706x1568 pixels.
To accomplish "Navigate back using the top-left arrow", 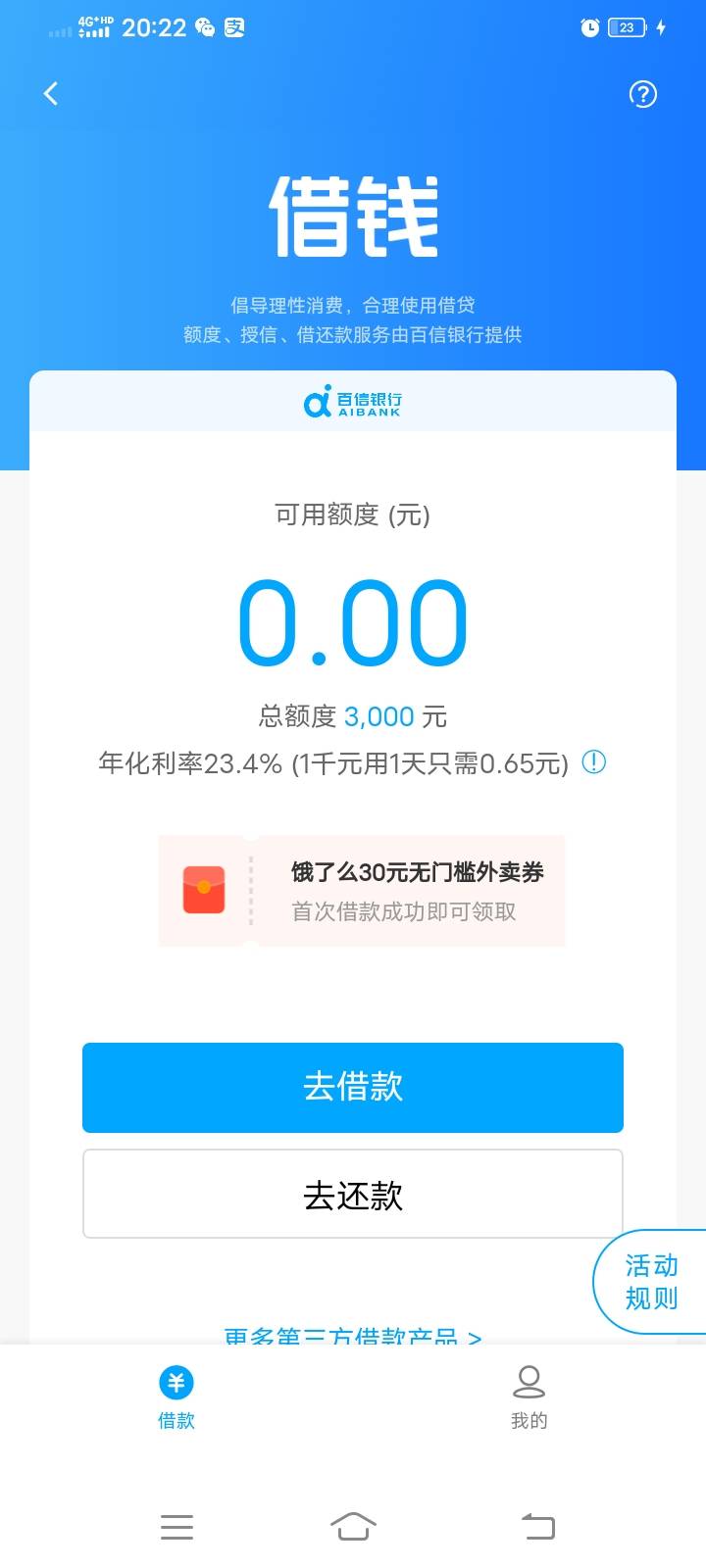I will point(50,93).
